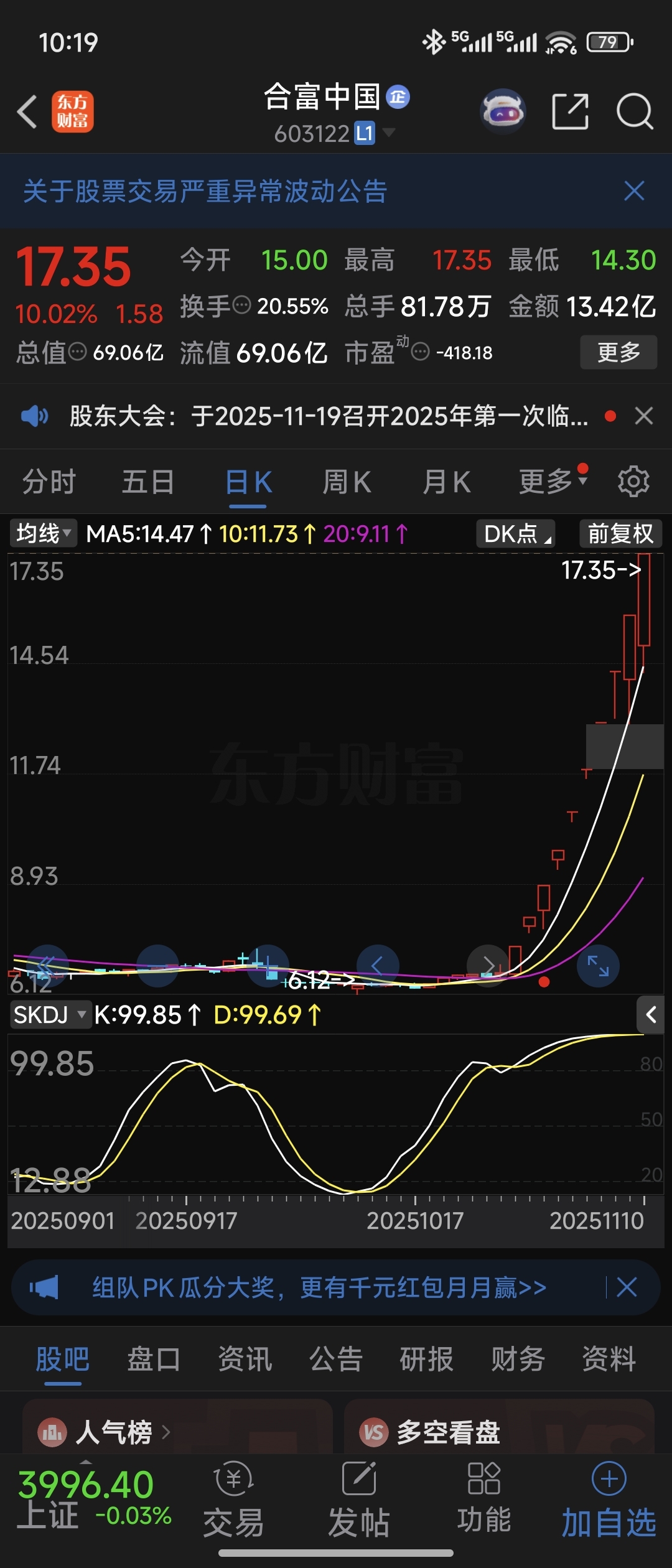Toggle the DK点 option

coord(515,533)
